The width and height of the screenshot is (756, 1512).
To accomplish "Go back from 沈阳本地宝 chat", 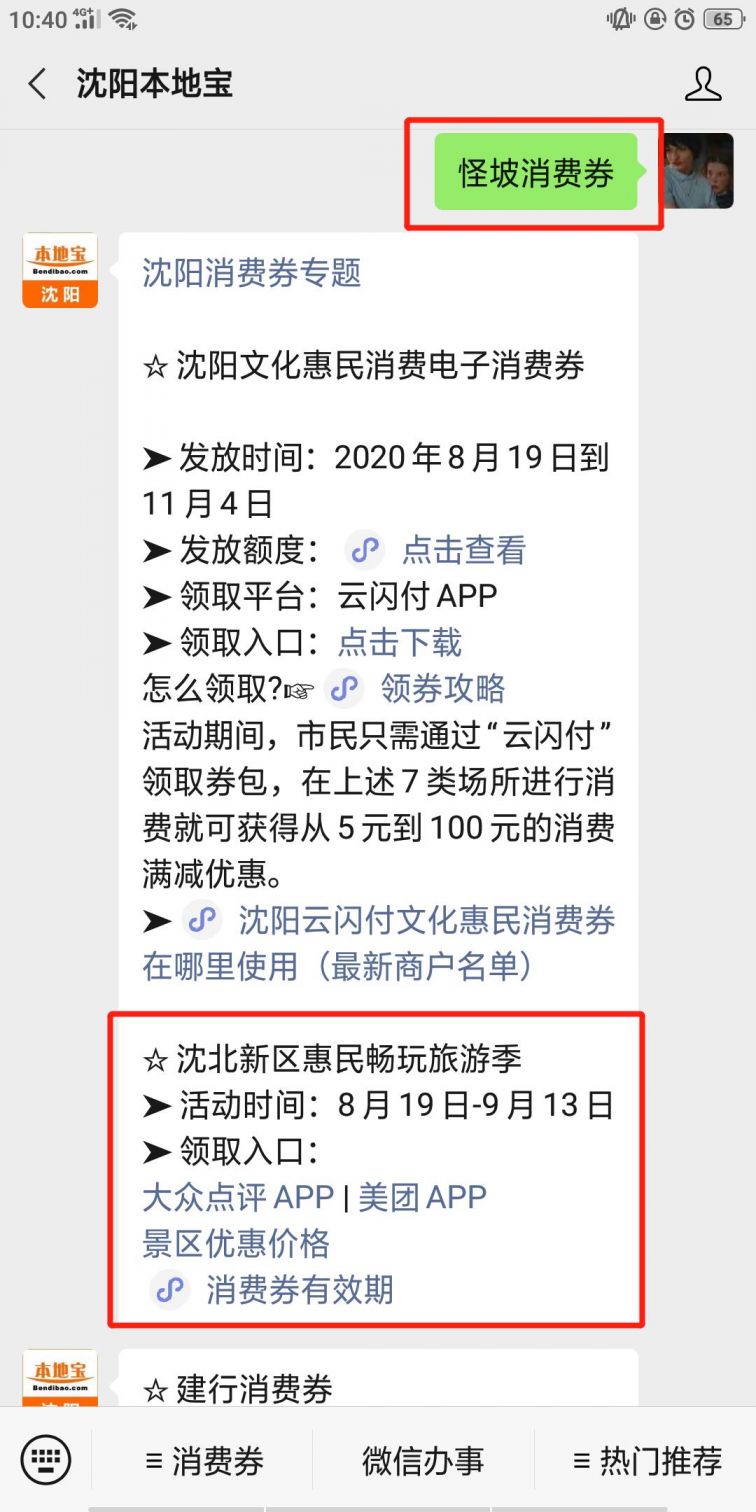I will 38,84.
